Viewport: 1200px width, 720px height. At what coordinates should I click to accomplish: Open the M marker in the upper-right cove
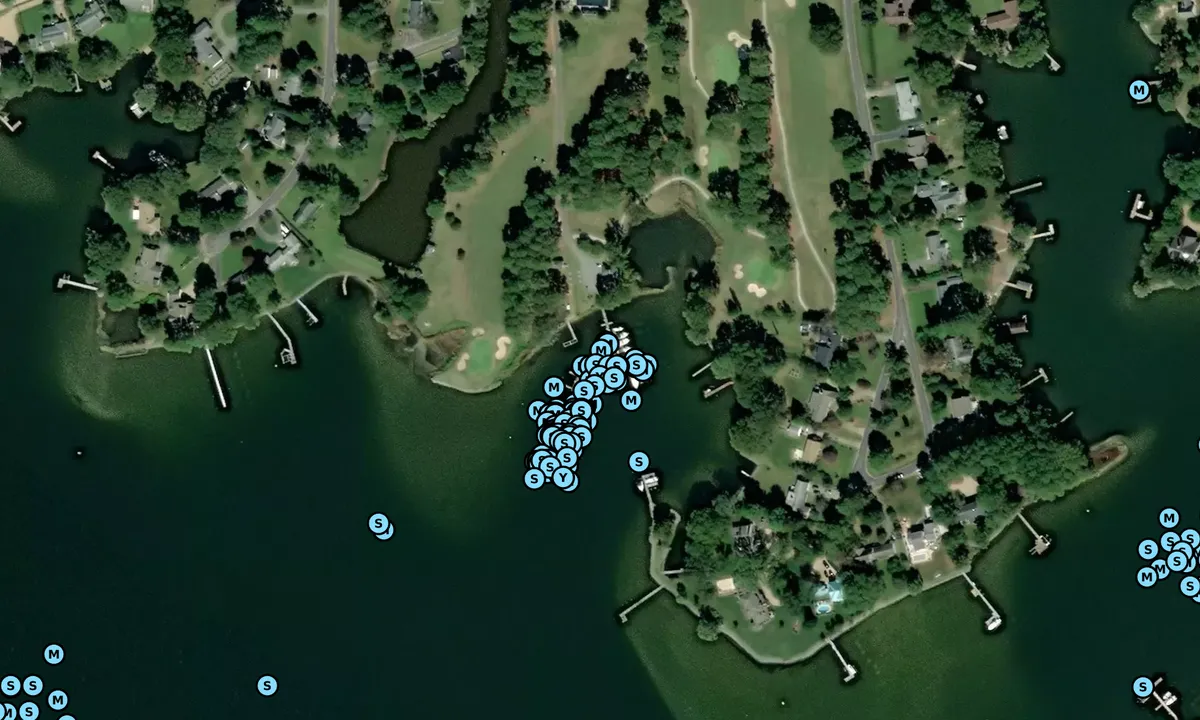point(1139,90)
